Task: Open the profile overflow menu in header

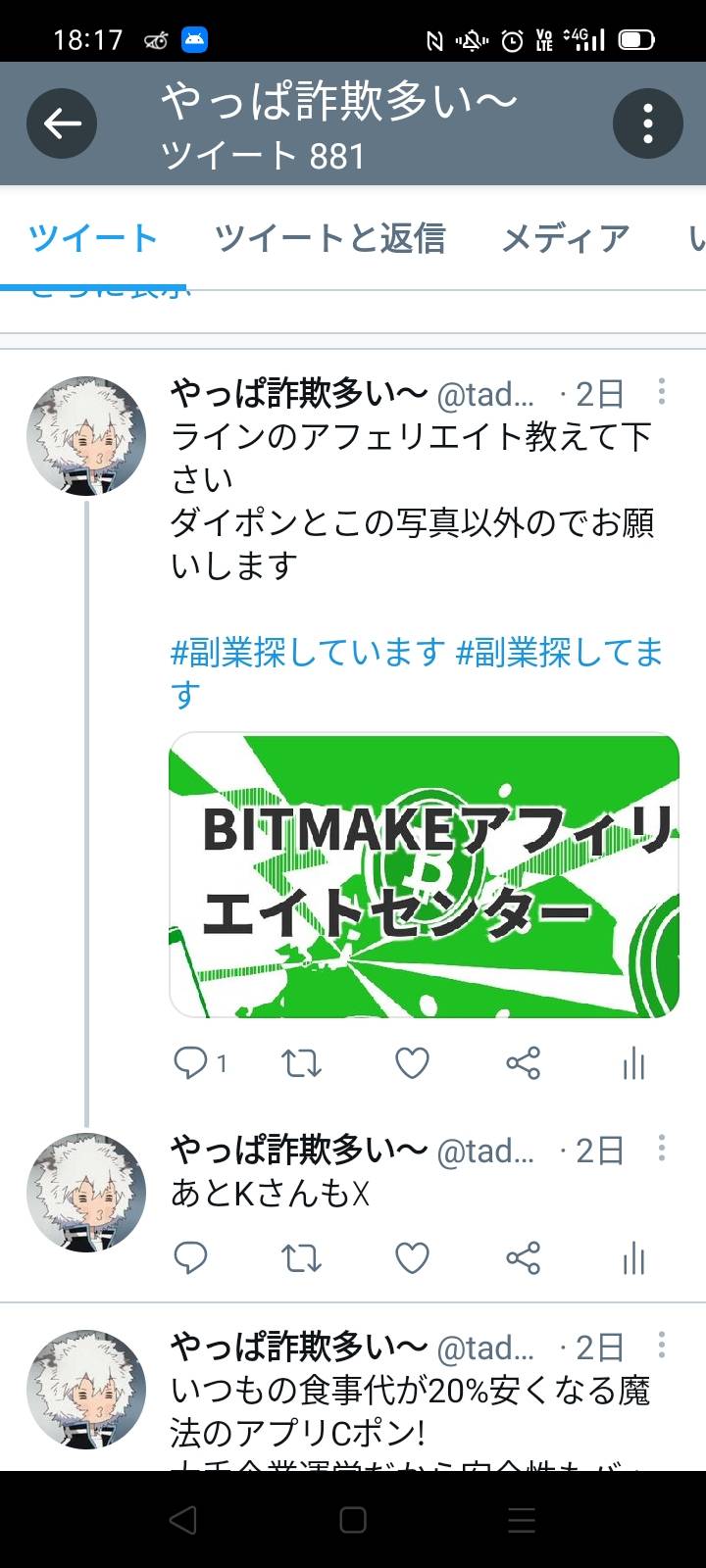Action: pyautogui.click(x=647, y=123)
